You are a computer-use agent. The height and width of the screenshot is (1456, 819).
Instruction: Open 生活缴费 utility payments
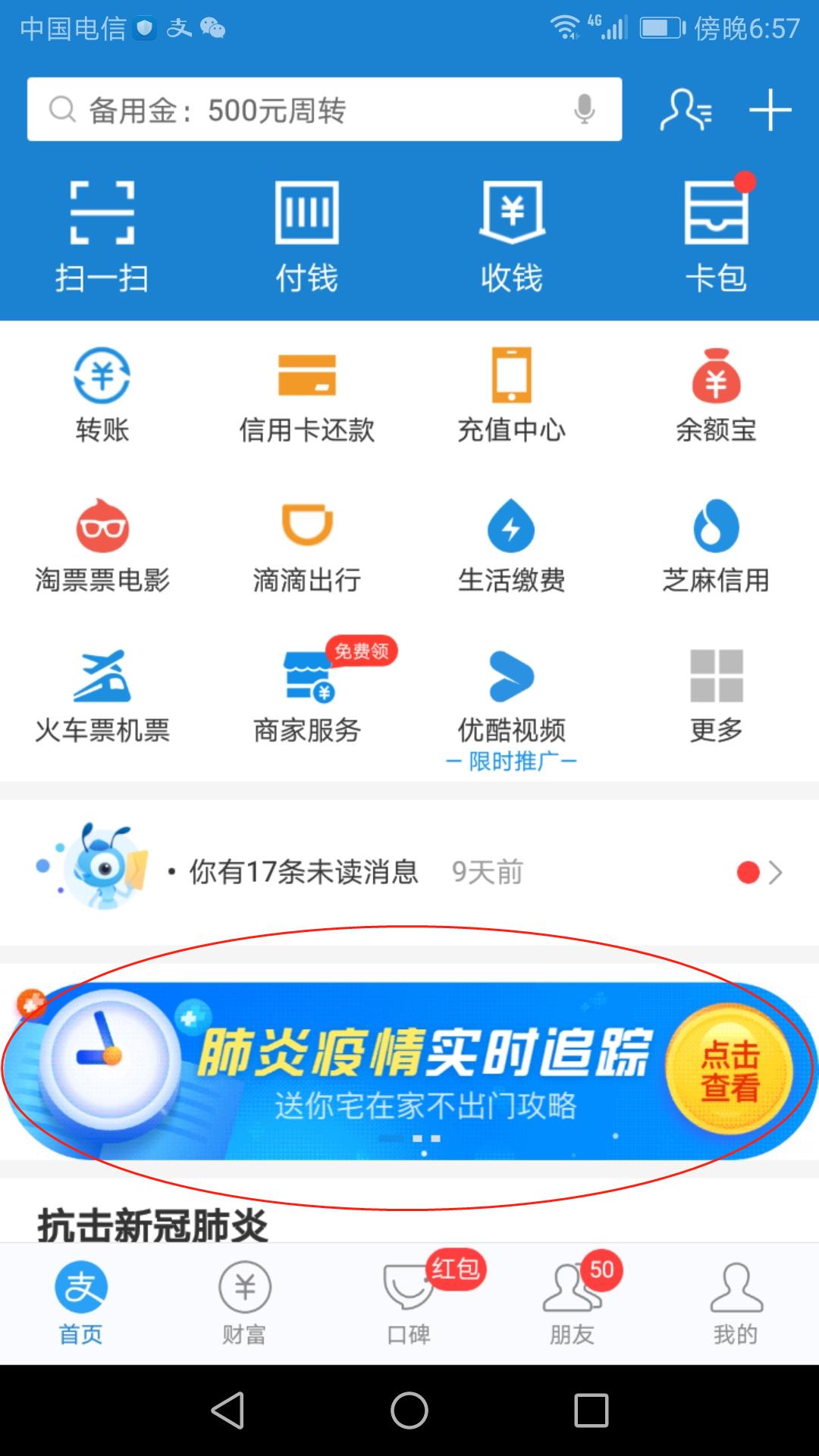(x=512, y=542)
